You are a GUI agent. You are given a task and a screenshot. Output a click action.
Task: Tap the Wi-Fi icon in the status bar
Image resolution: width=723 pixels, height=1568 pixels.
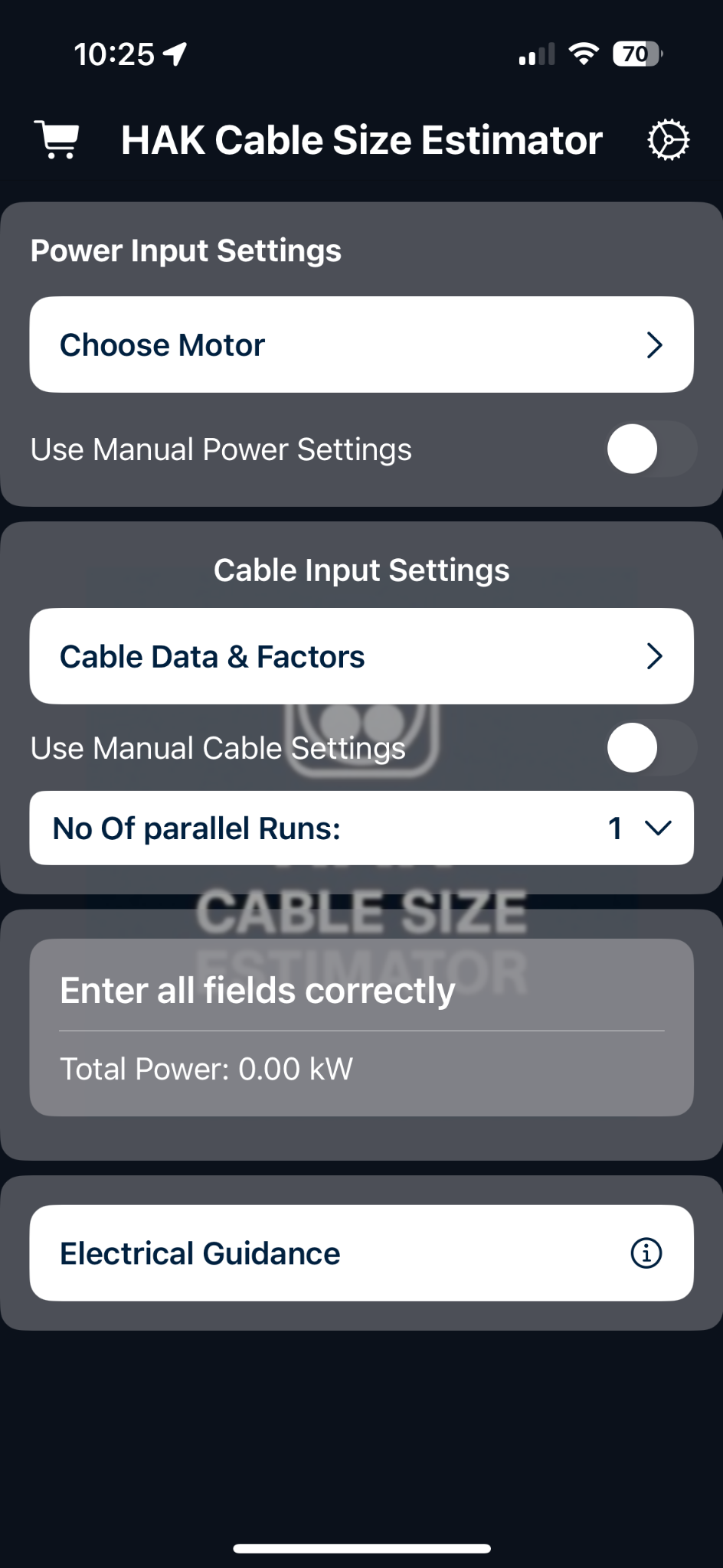point(582,52)
